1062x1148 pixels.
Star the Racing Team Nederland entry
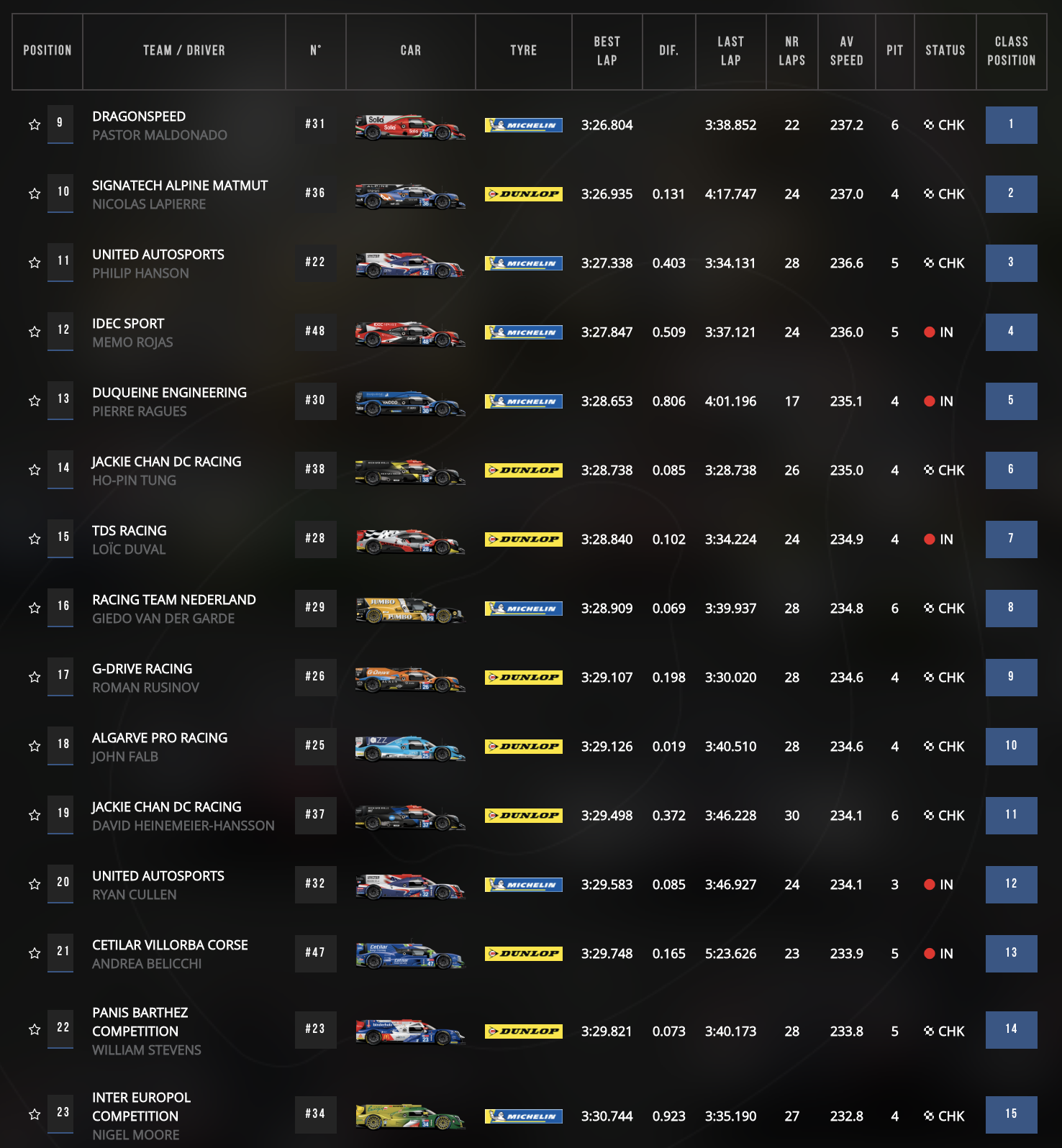pyautogui.click(x=35, y=608)
